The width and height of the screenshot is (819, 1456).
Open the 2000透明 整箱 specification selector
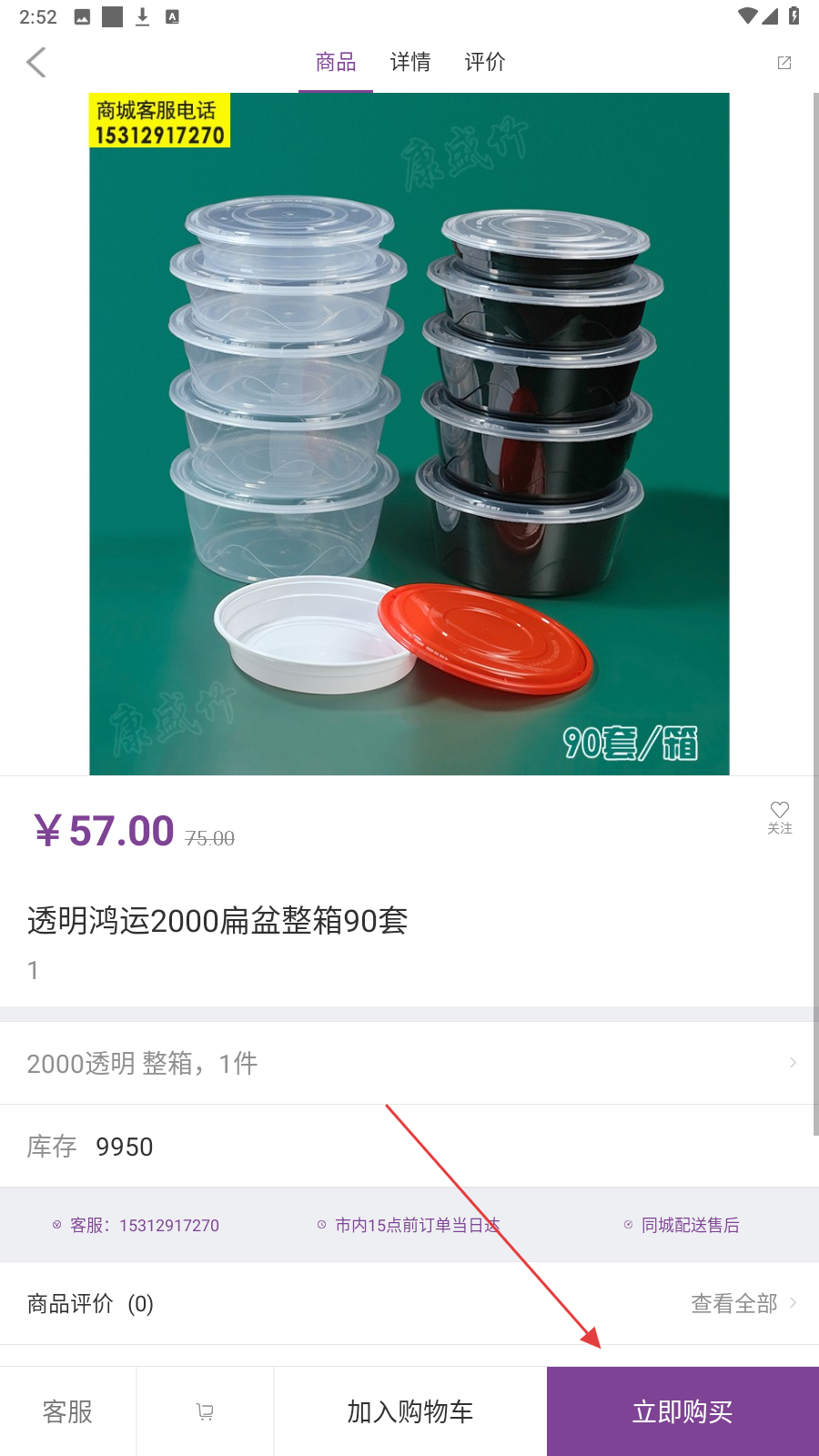409,1063
